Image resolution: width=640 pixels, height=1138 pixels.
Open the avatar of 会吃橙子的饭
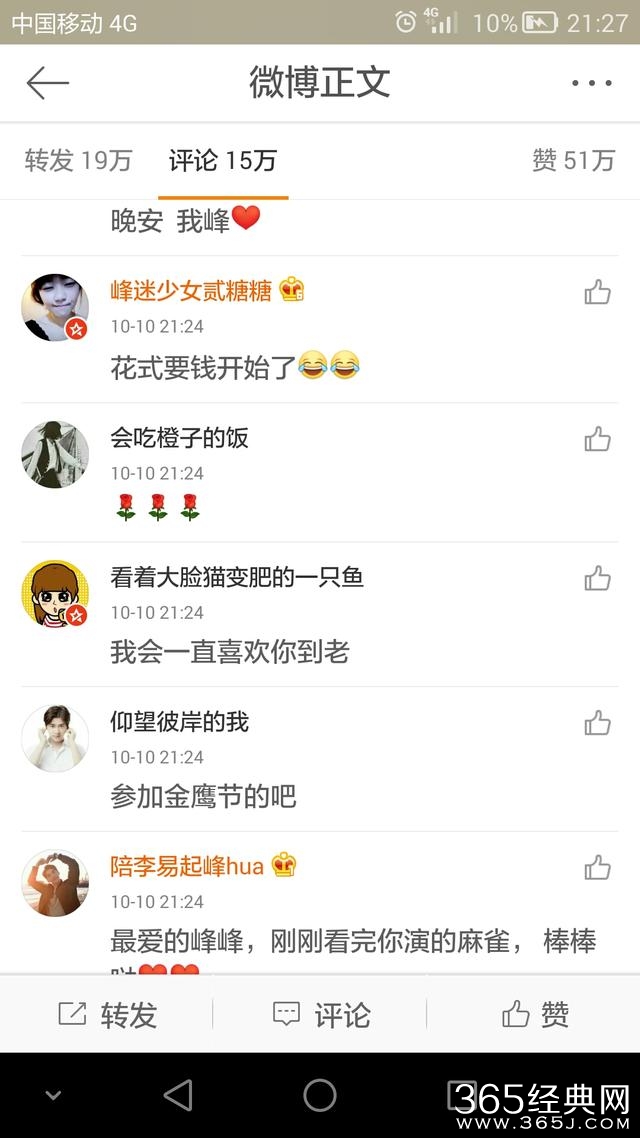tap(55, 454)
